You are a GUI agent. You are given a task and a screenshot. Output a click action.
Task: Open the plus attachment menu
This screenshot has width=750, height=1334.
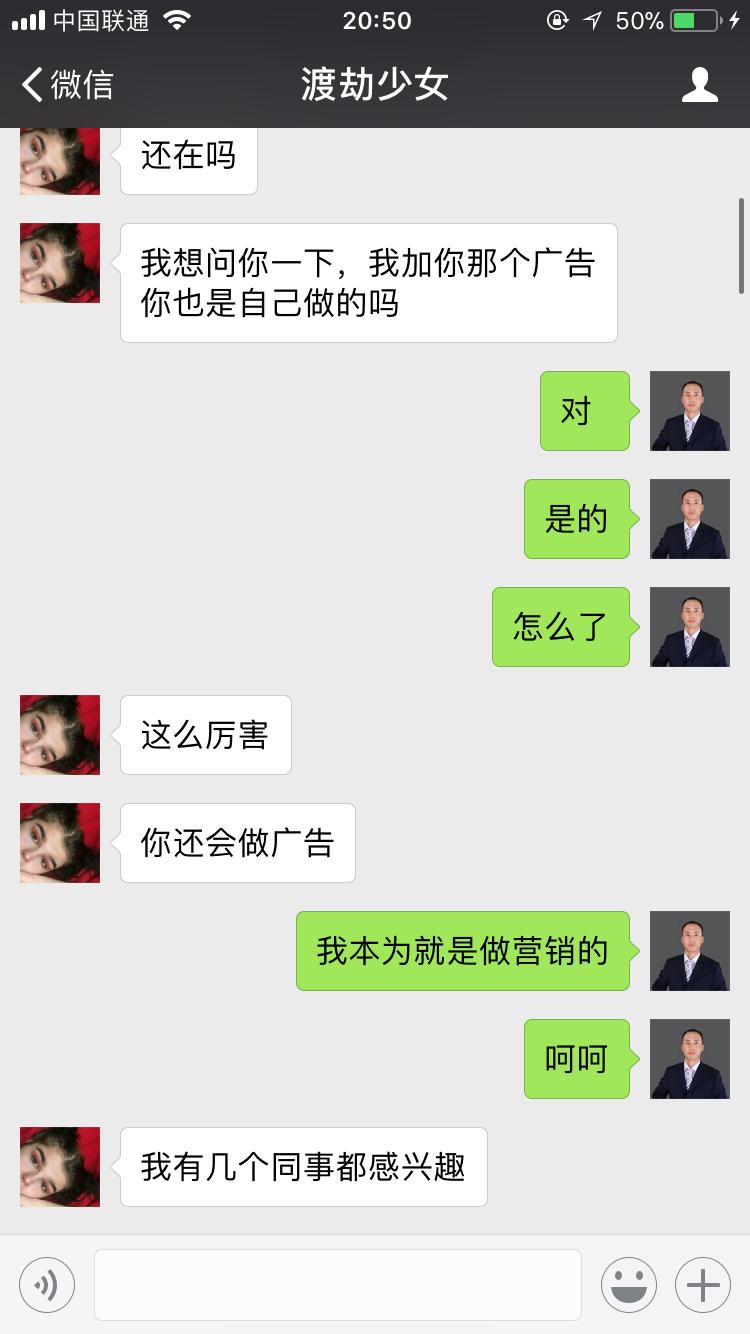702,1284
